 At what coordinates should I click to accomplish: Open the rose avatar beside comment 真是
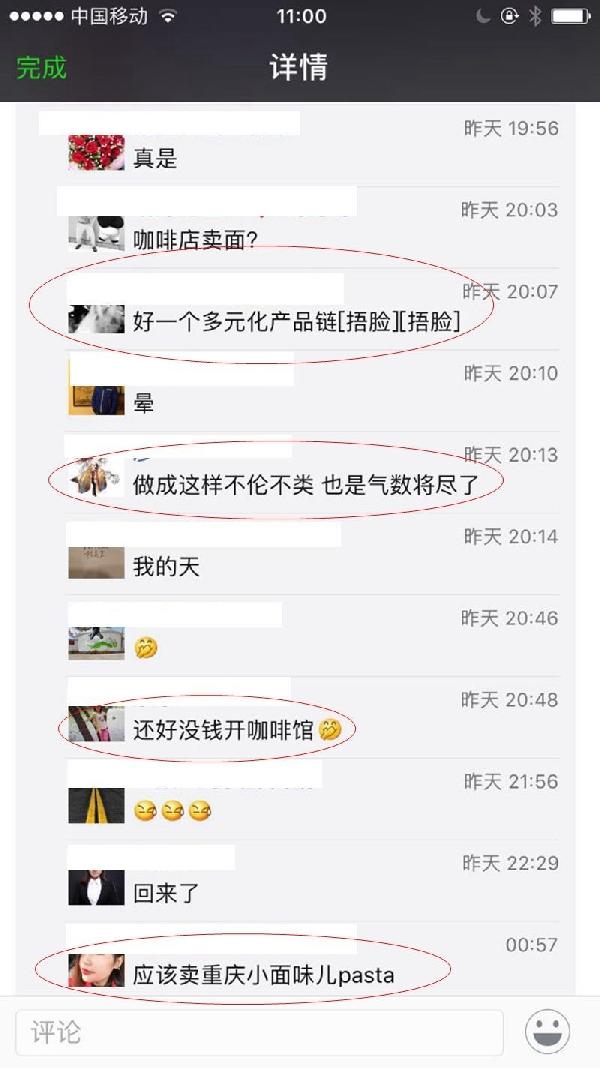[96, 153]
